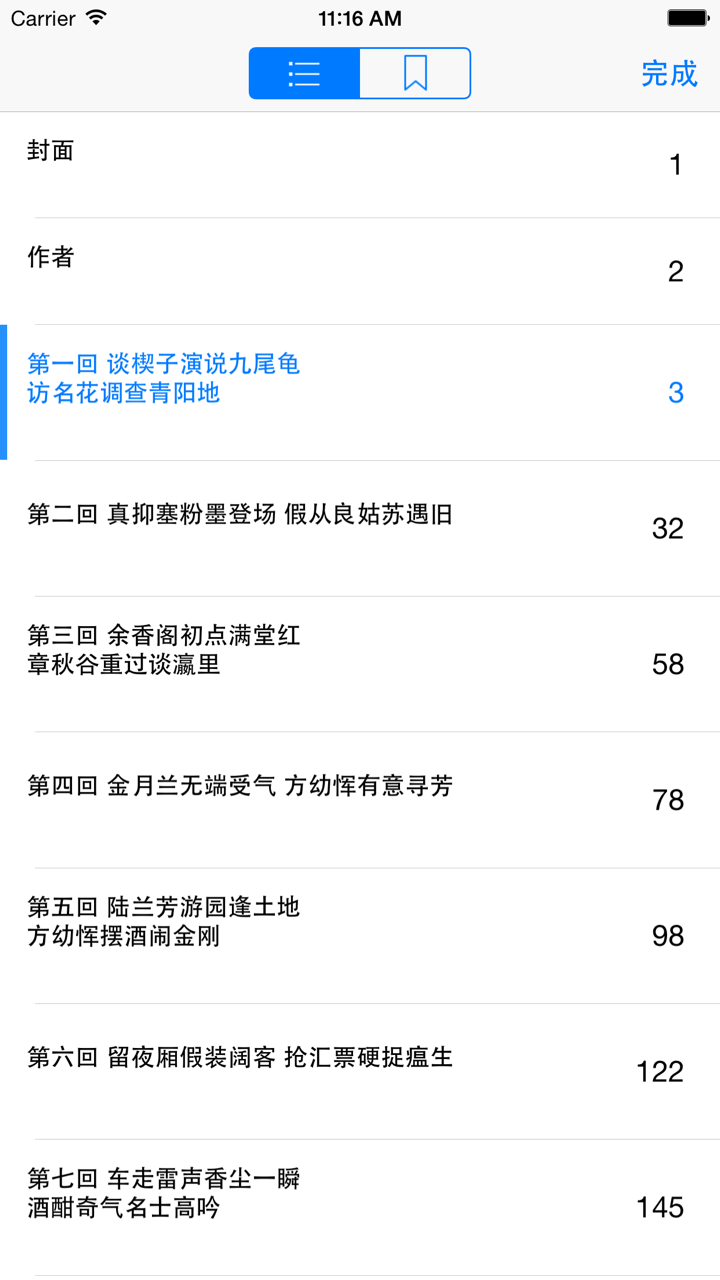Toggle to bookmark view in segmented control
The image size is (720, 1280).
pos(416,72)
